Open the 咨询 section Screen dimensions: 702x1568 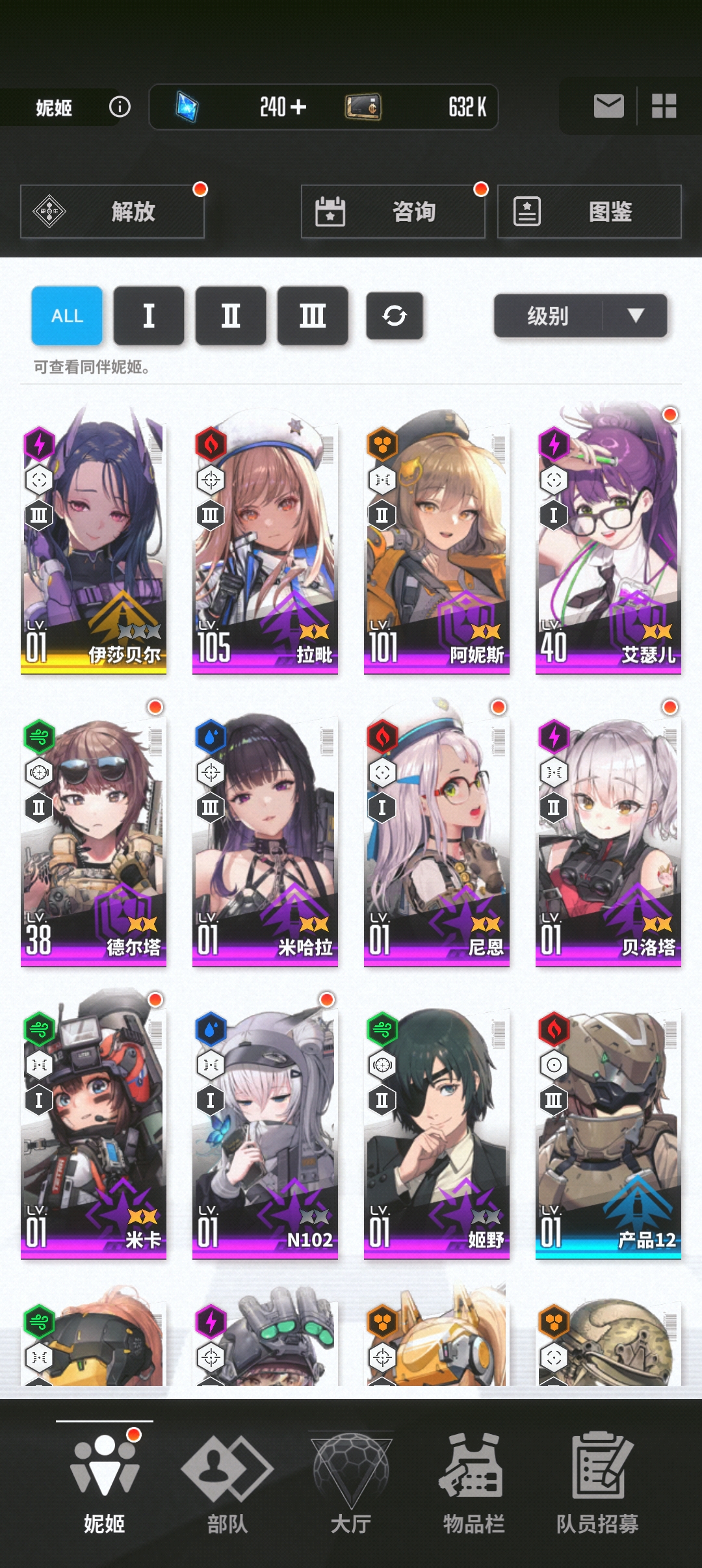click(x=393, y=211)
